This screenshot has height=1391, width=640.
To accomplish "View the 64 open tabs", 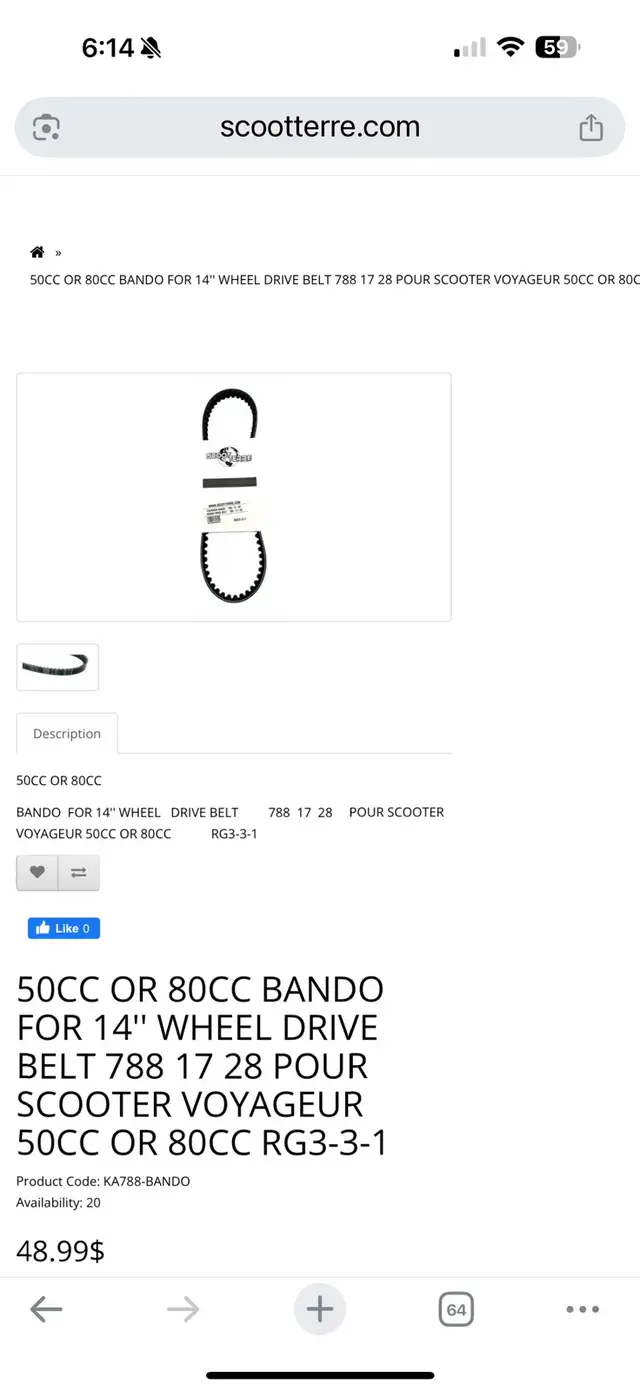I will 456,1309.
